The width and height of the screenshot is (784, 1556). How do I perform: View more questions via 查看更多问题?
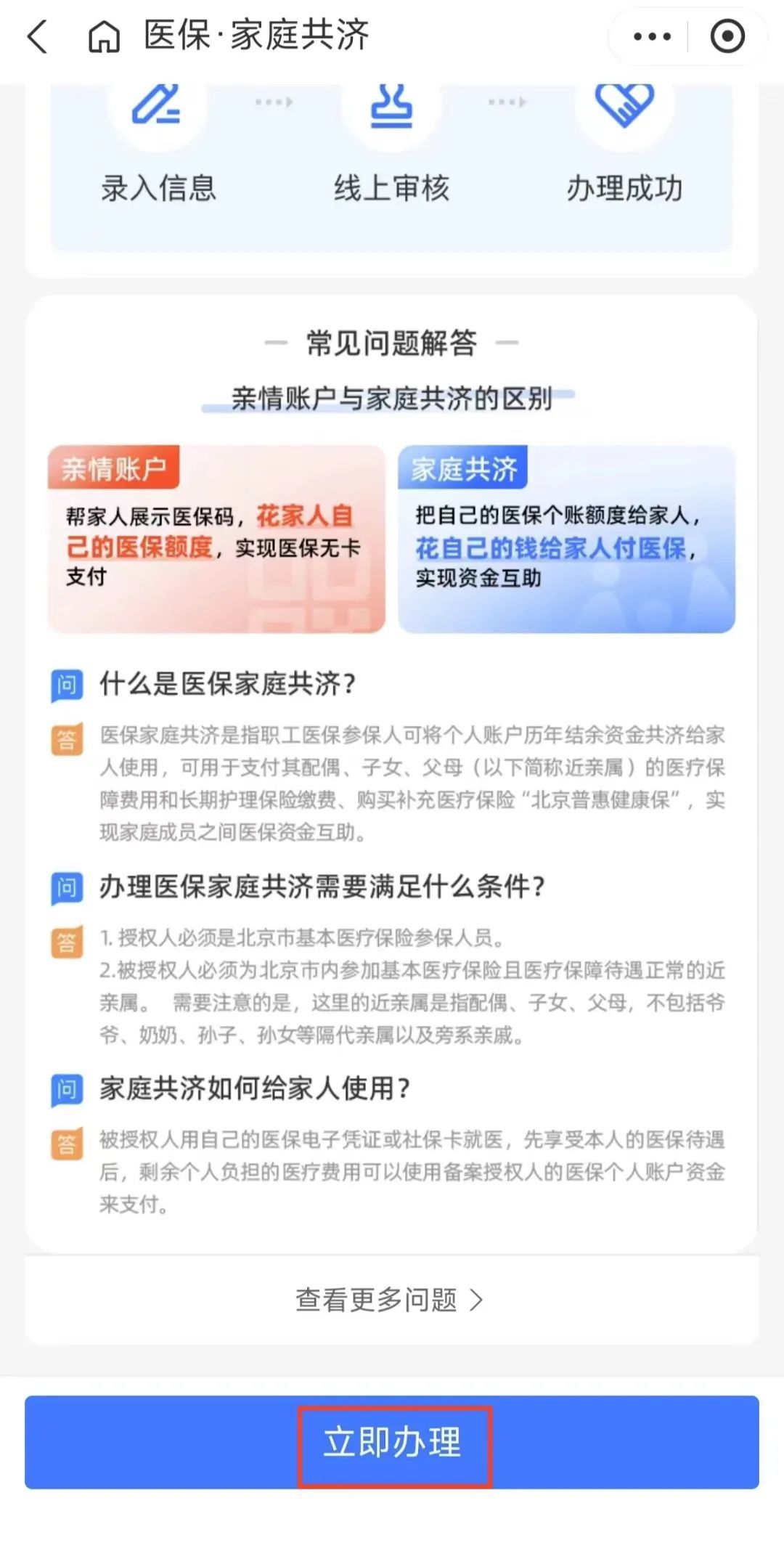pyautogui.click(x=390, y=1300)
